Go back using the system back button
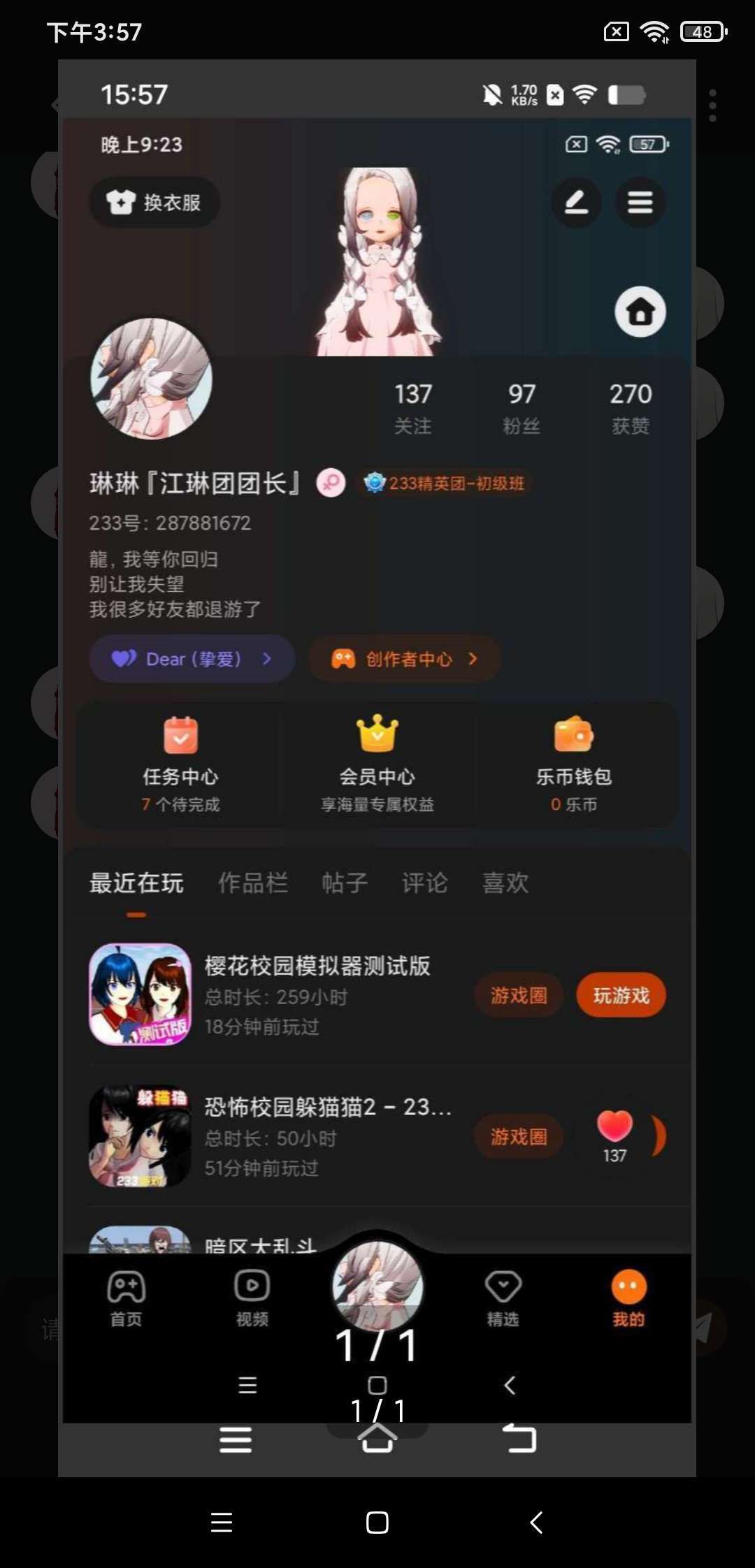755x1568 pixels. pyautogui.click(x=536, y=1522)
